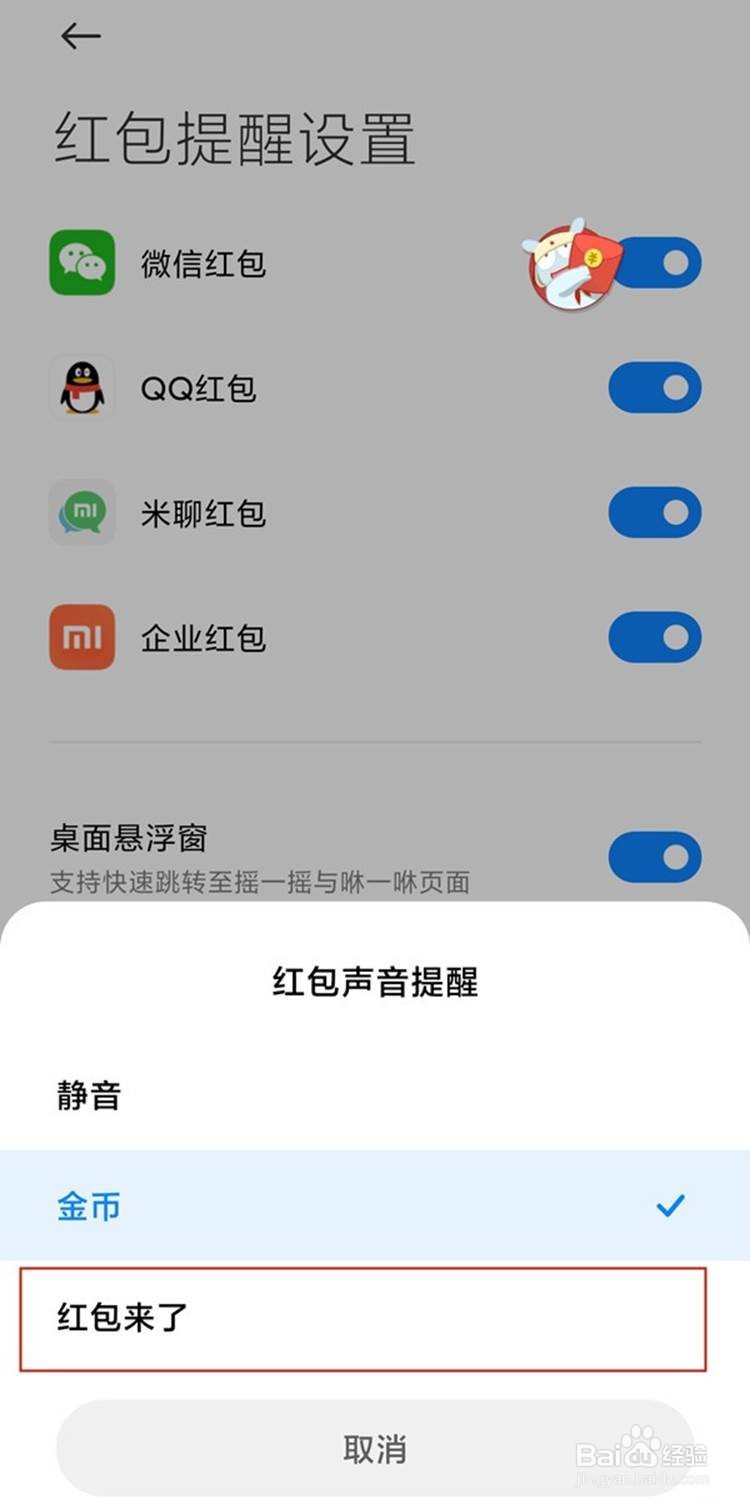750x1505 pixels.
Task: Click the orange MI 企业红包 icon
Action: (82, 638)
